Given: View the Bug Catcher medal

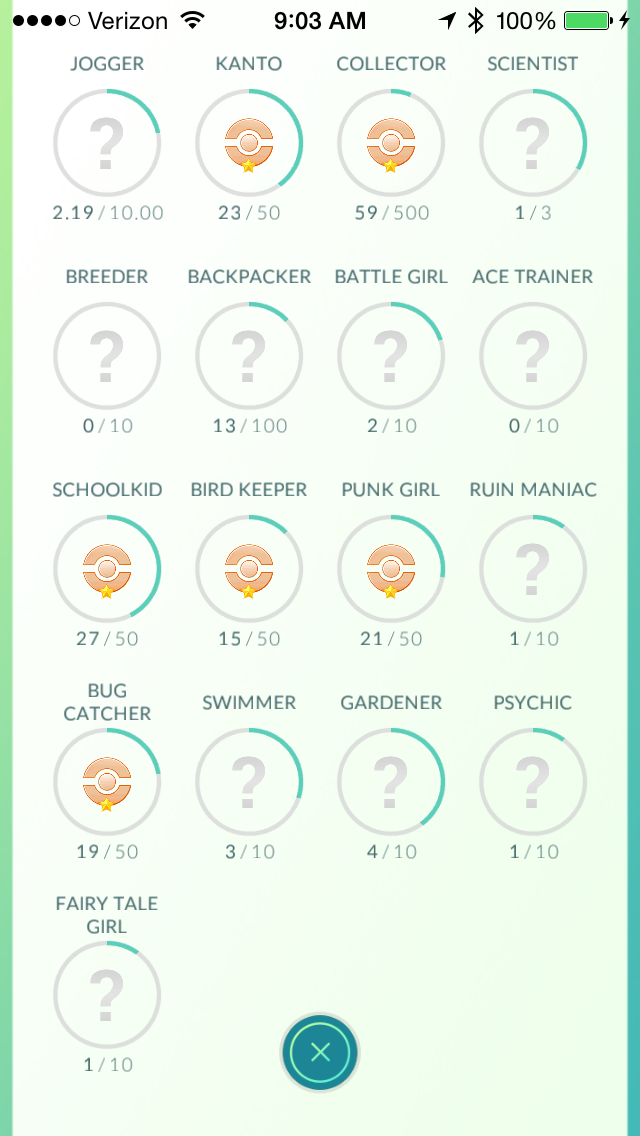Looking at the screenshot, I should 107,782.
